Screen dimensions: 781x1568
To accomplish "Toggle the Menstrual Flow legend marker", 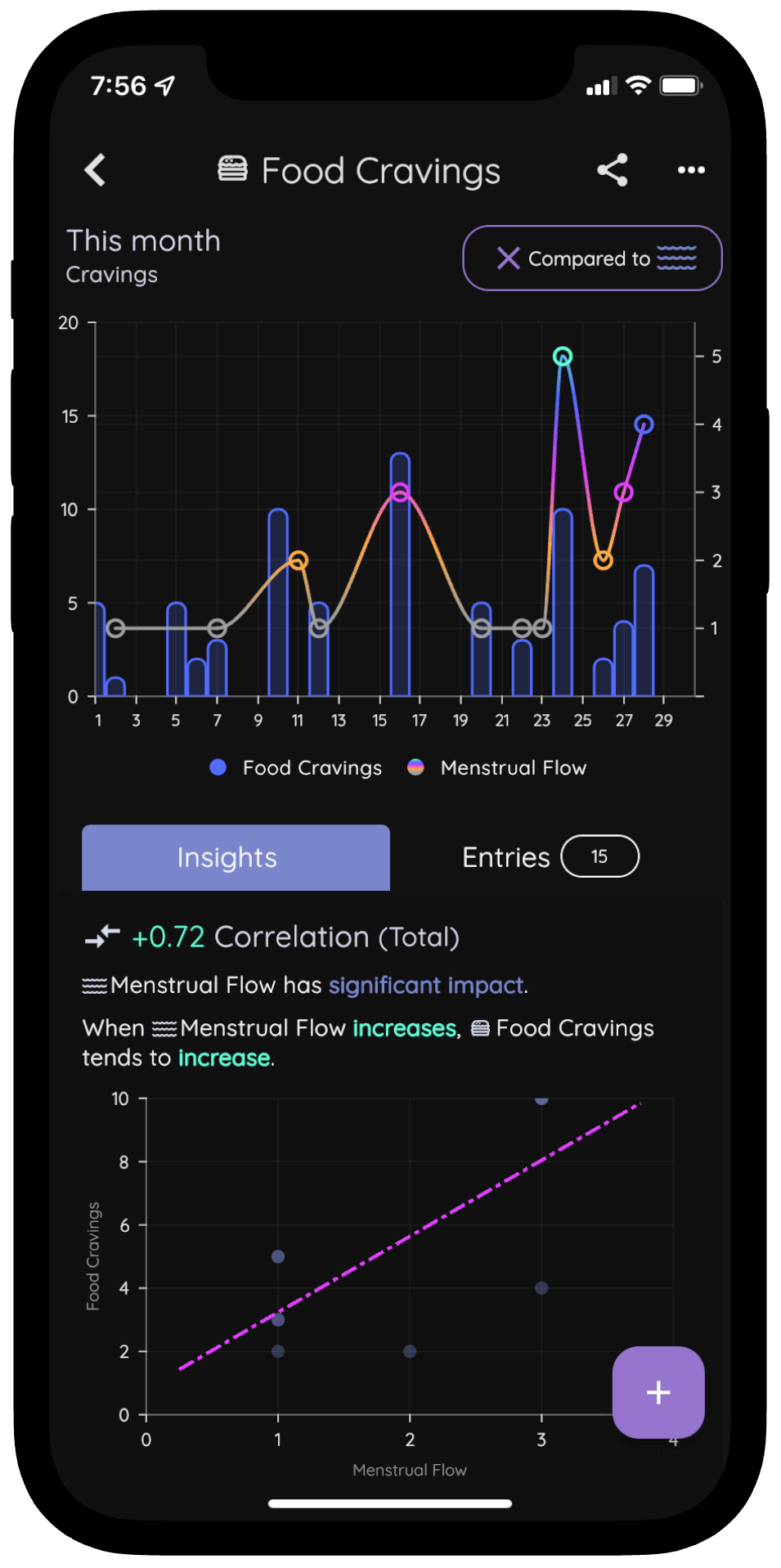I will click(x=415, y=767).
